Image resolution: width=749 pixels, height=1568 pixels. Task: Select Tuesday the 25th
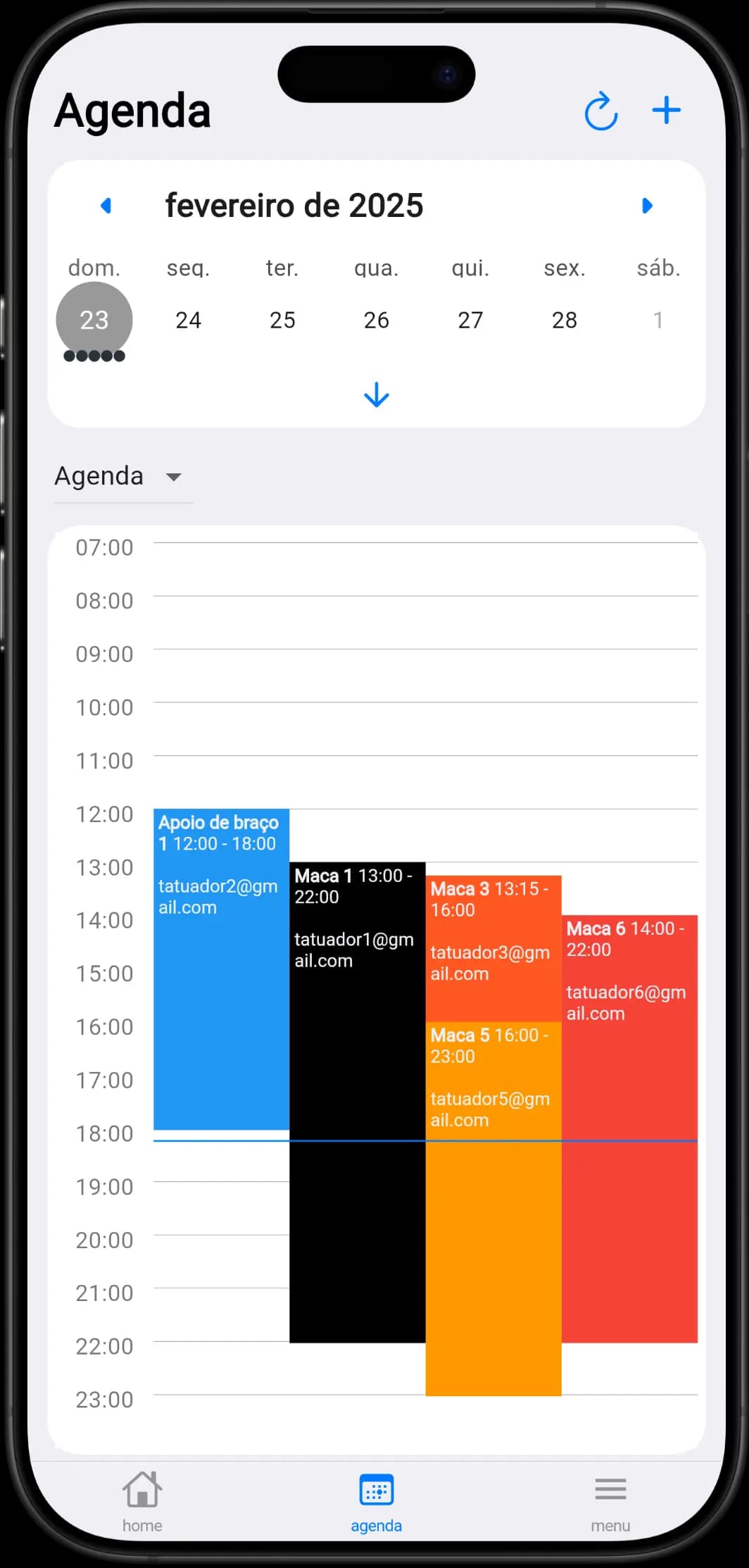coord(282,321)
